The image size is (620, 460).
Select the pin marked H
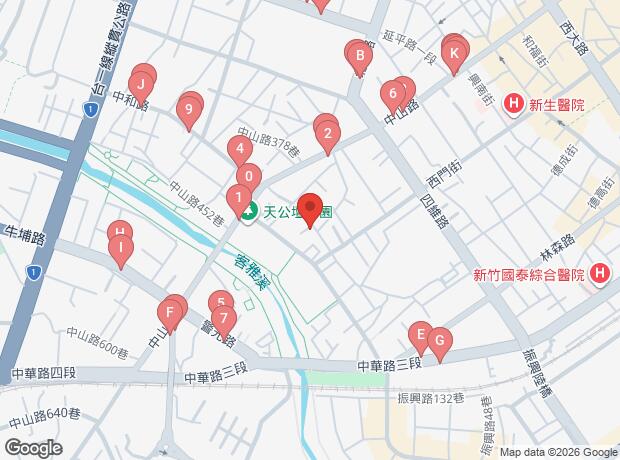tap(118, 233)
